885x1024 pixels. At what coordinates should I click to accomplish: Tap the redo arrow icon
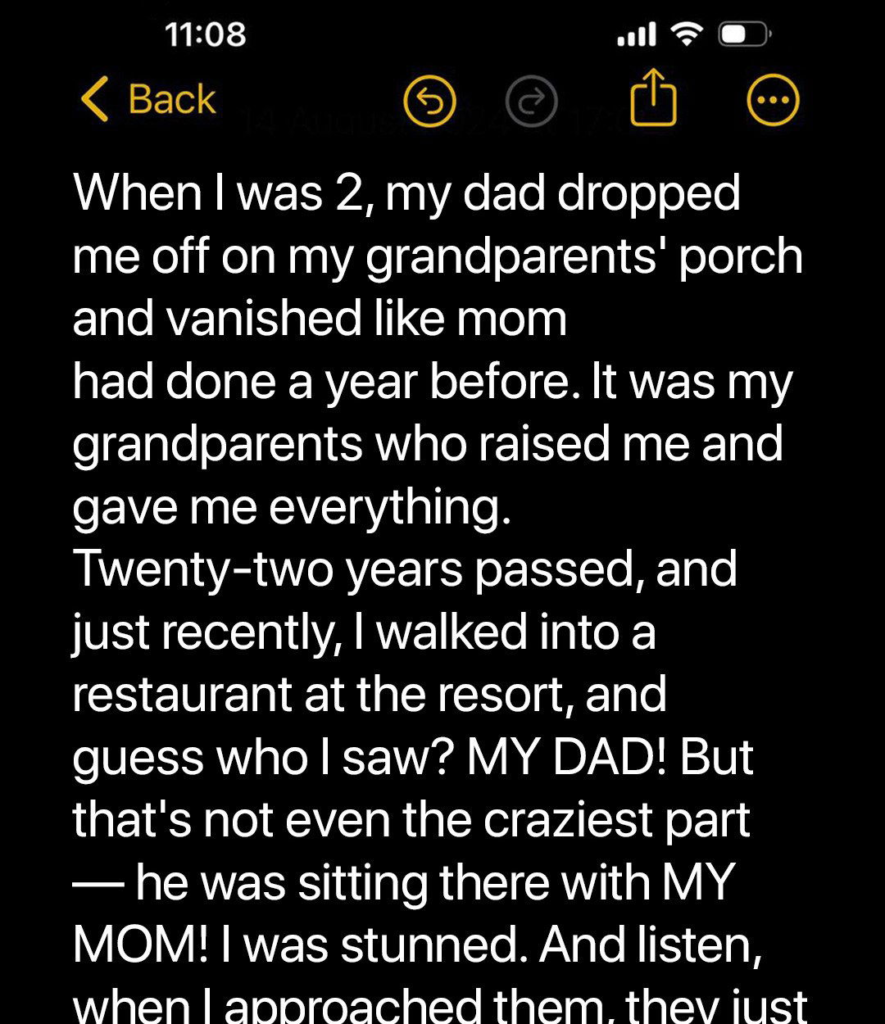coord(532,100)
